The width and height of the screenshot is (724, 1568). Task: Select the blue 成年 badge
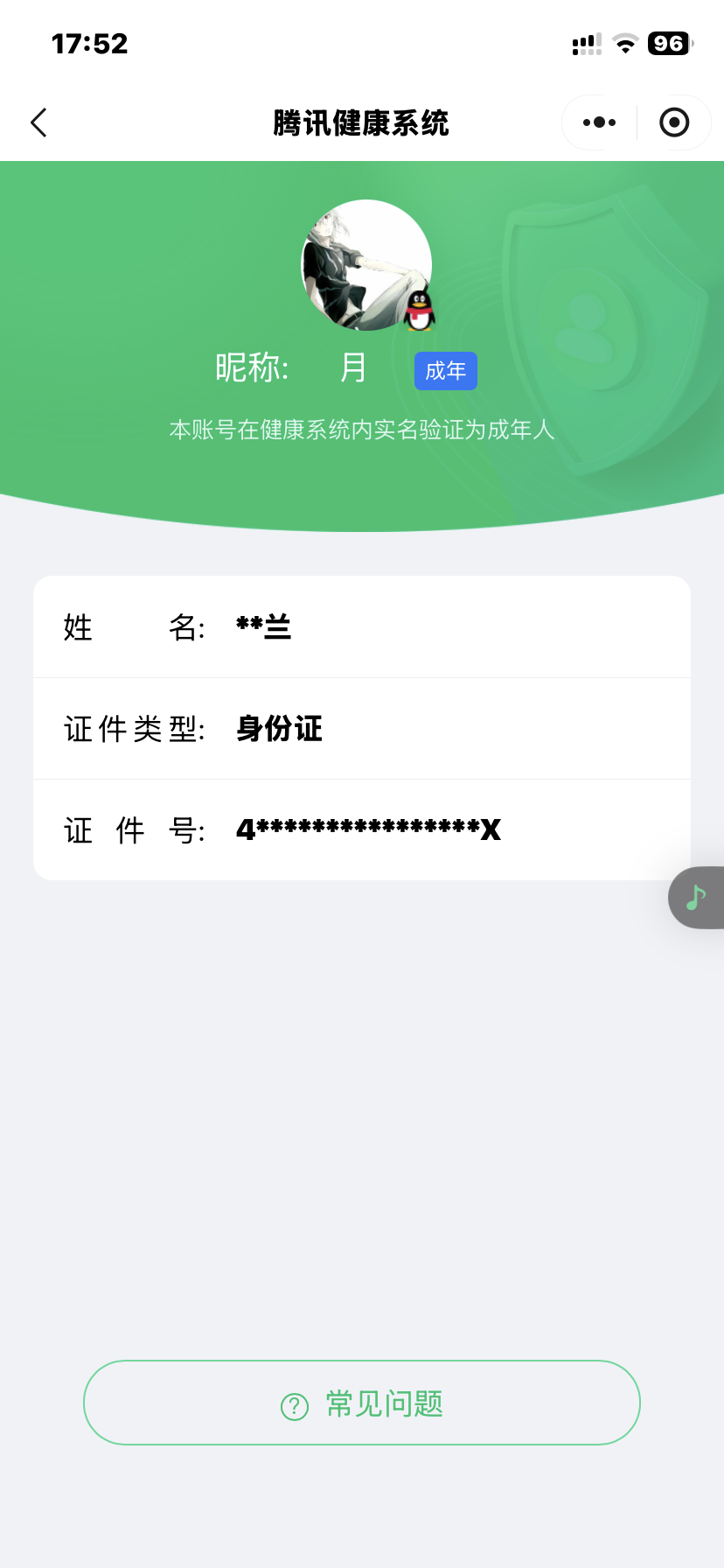[x=446, y=371]
